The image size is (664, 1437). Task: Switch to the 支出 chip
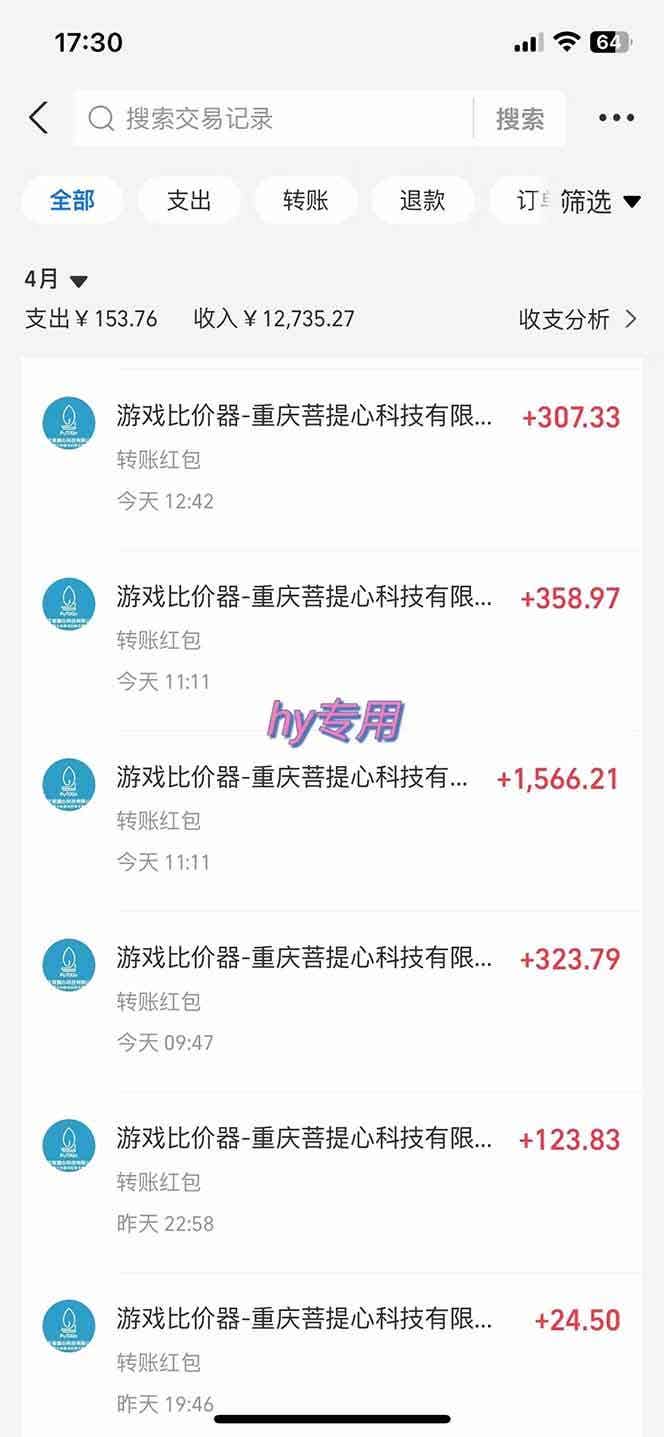pyautogui.click(x=189, y=200)
